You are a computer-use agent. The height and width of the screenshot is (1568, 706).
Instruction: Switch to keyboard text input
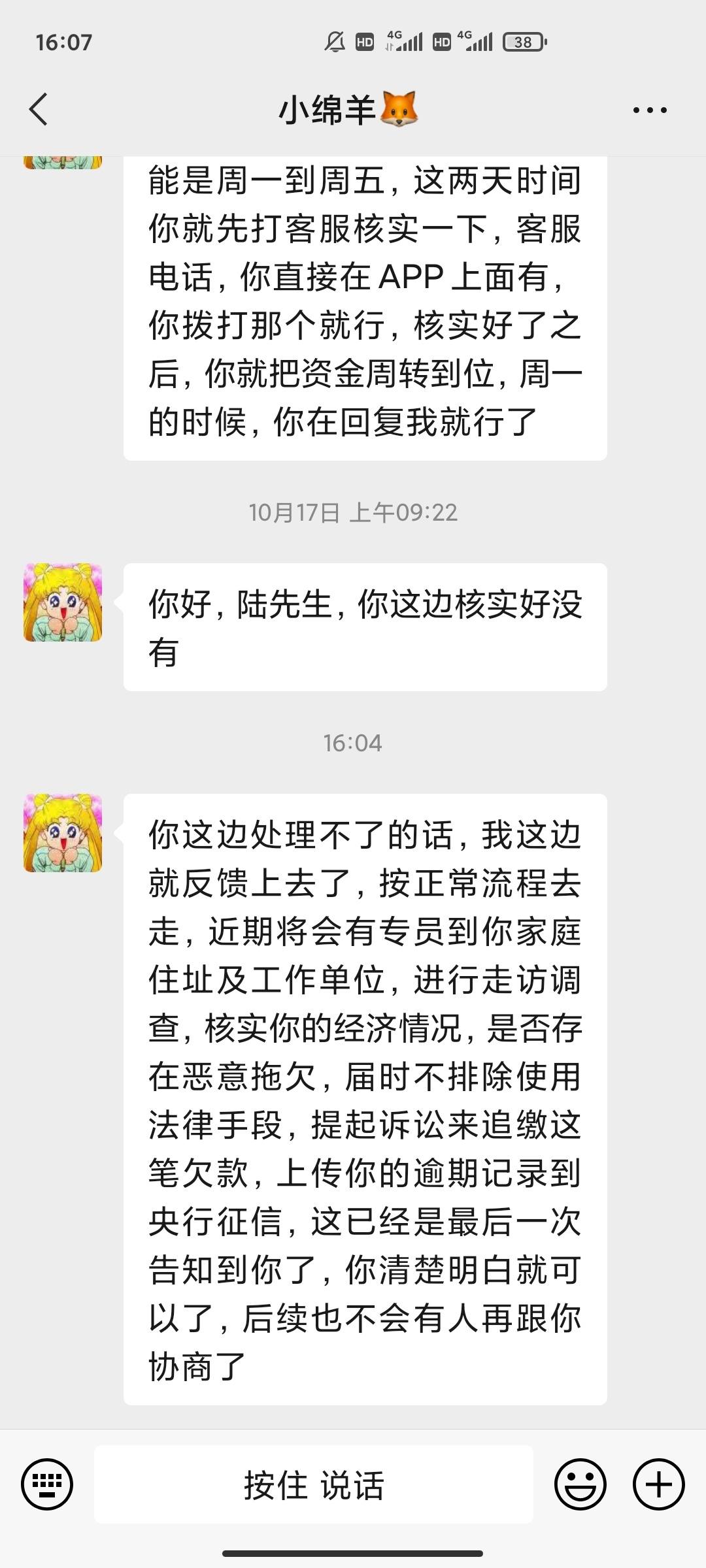point(47,1484)
